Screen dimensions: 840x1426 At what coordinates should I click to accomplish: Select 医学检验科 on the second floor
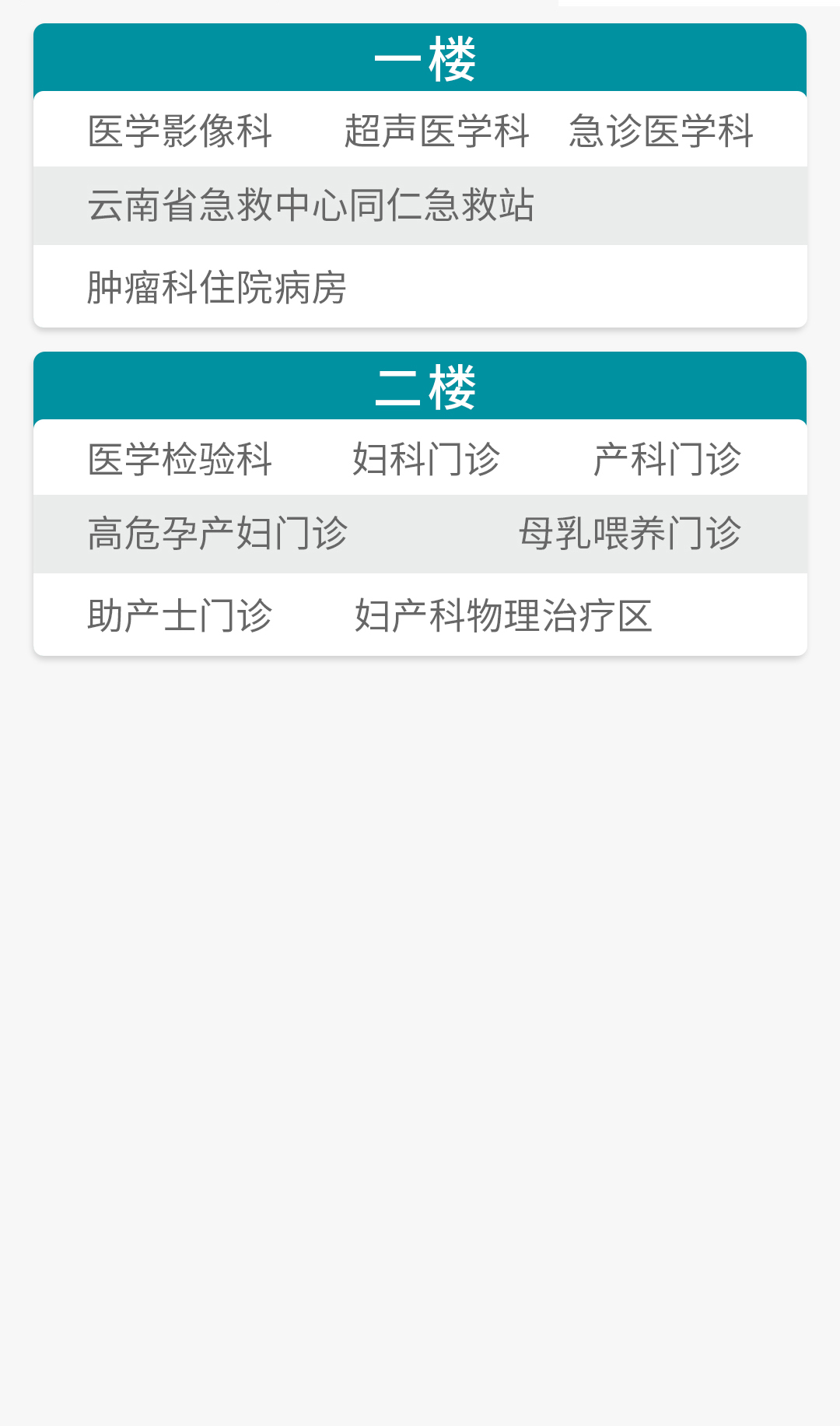(x=180, y=459)
